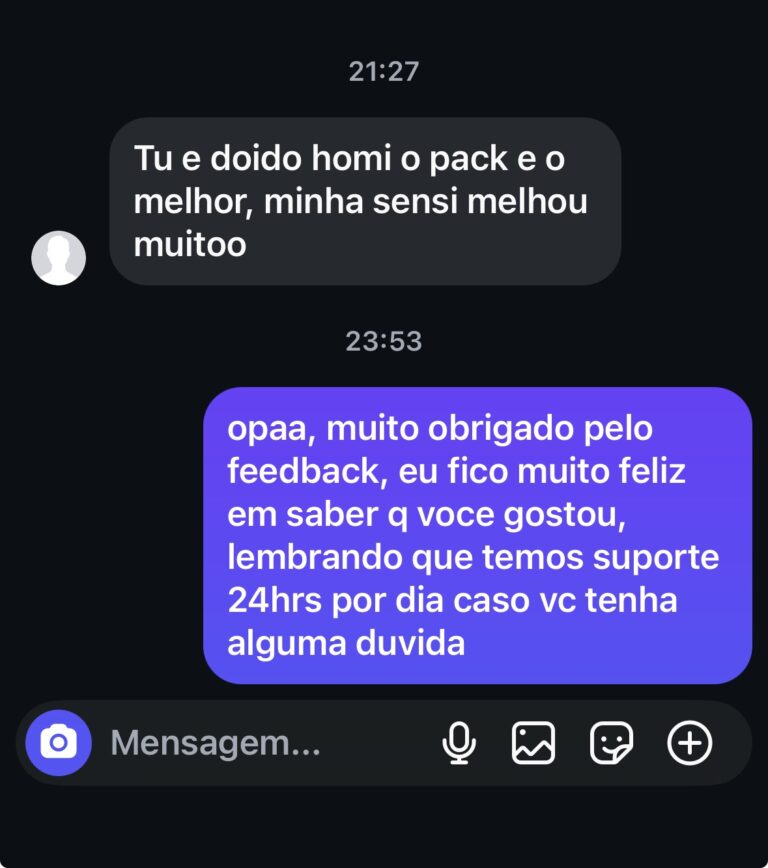Tap the 23:53 timestamp
This screenshot has height=868, width=768.
point(384,339)
